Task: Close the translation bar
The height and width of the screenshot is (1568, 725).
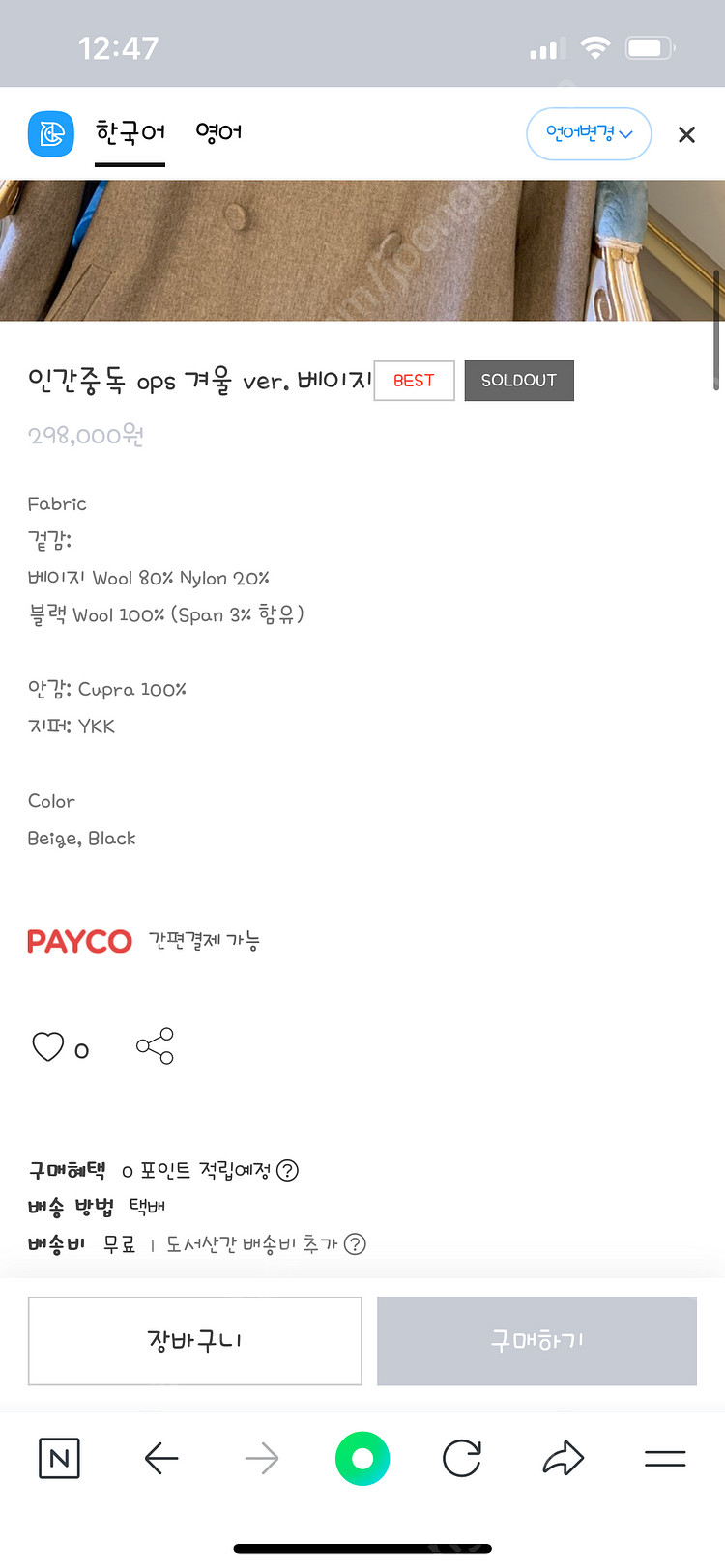Action: 686,134
